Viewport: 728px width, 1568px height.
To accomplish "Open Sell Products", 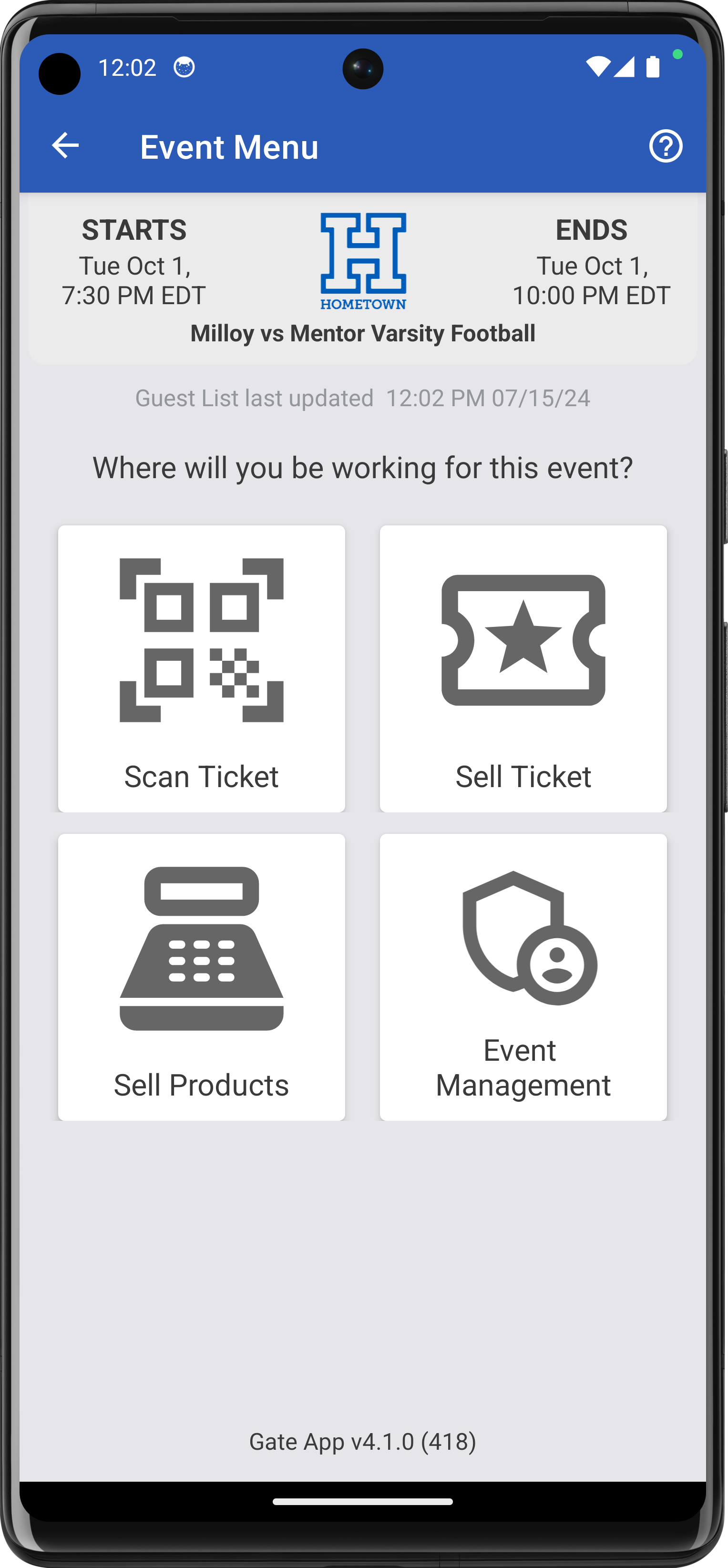I will [x=202, y=976].
